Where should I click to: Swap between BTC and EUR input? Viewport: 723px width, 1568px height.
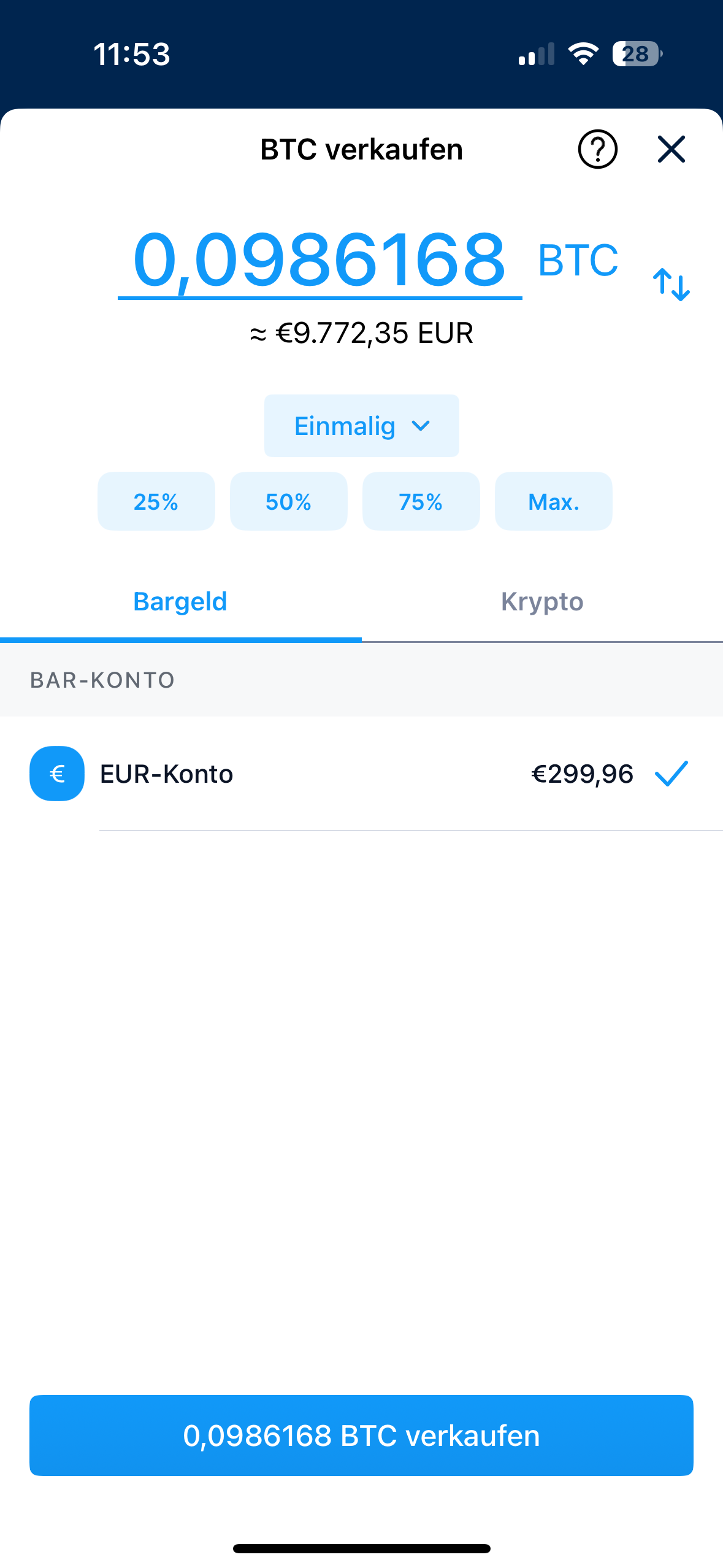click(671, 285)
